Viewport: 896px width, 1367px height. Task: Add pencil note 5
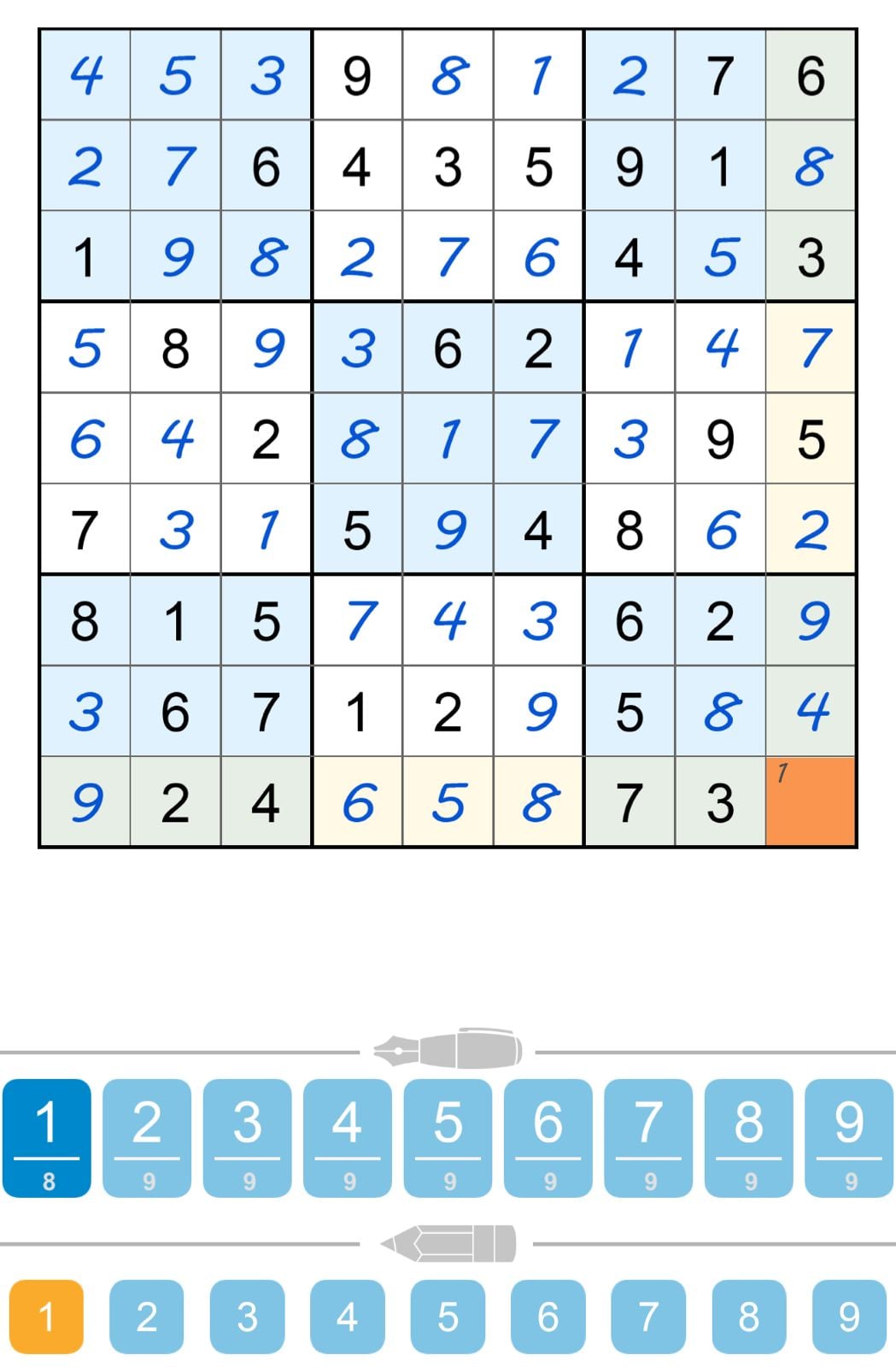pyautogui.click(x=448, y=1317)
